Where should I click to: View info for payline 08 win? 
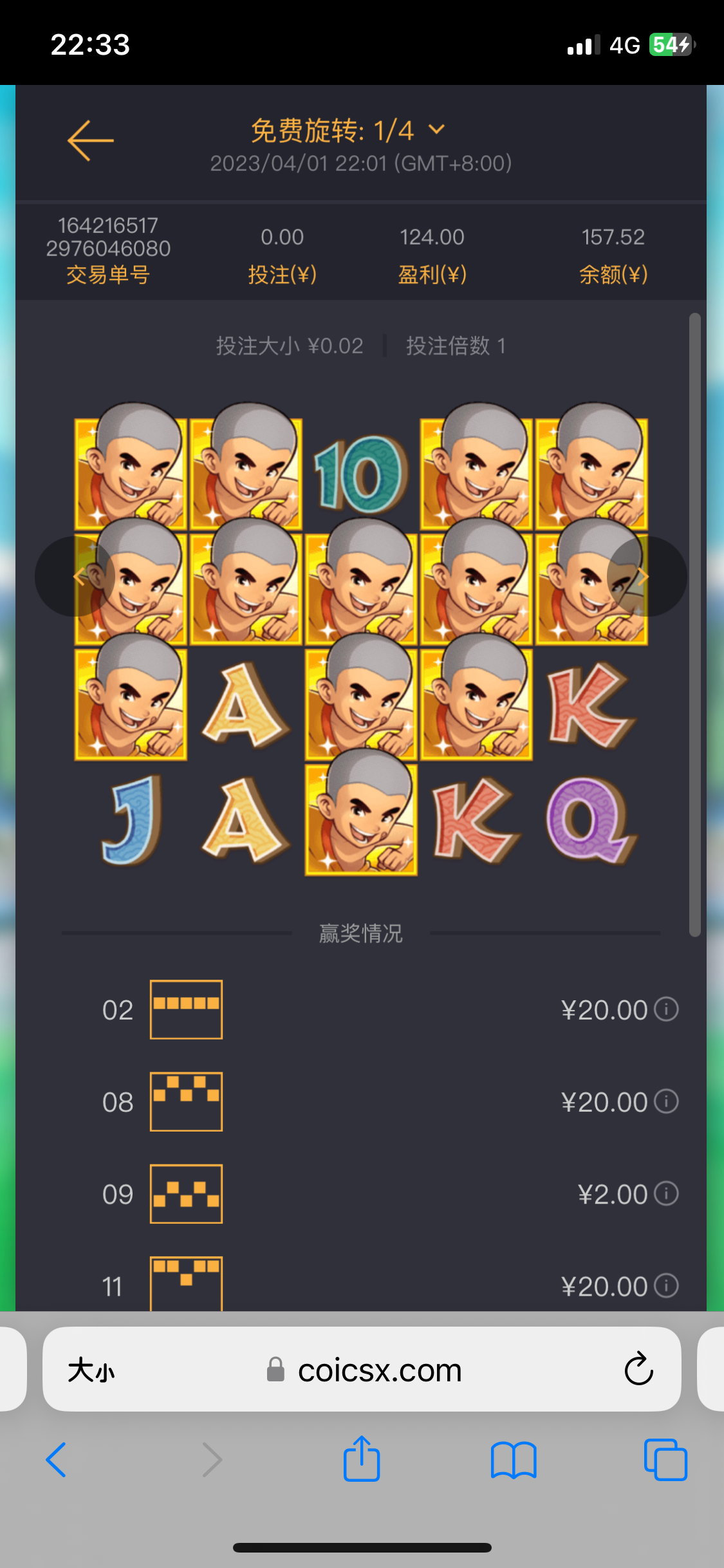click(x=667, y=1101)
